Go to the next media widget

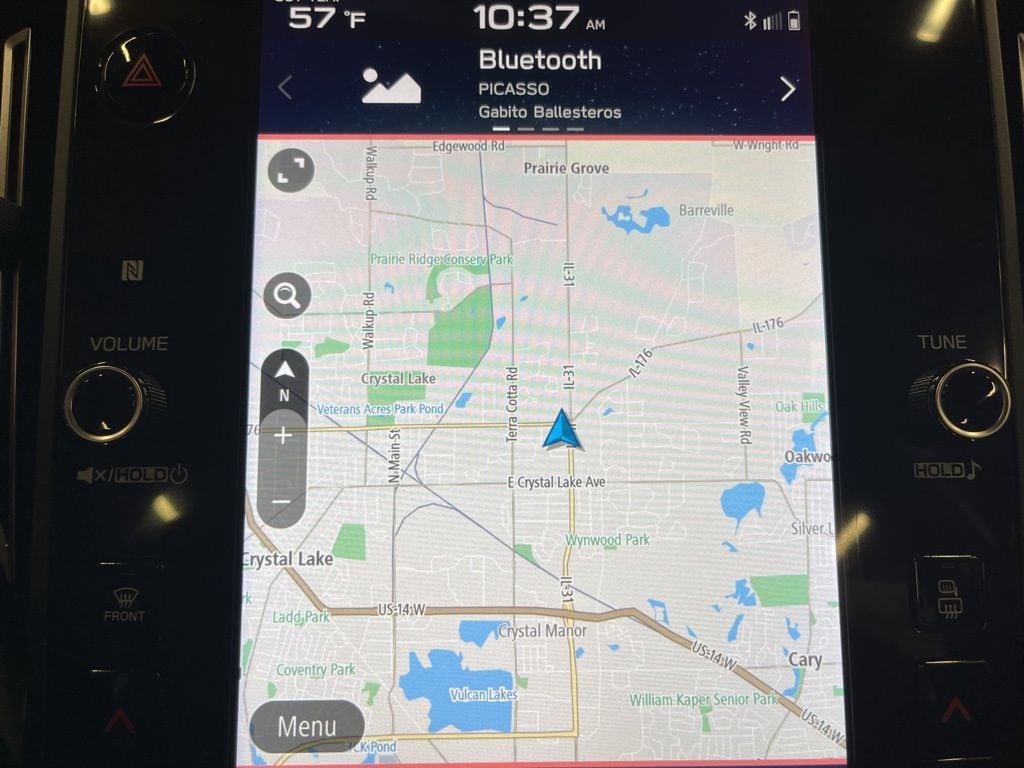[x=788, y=89]
